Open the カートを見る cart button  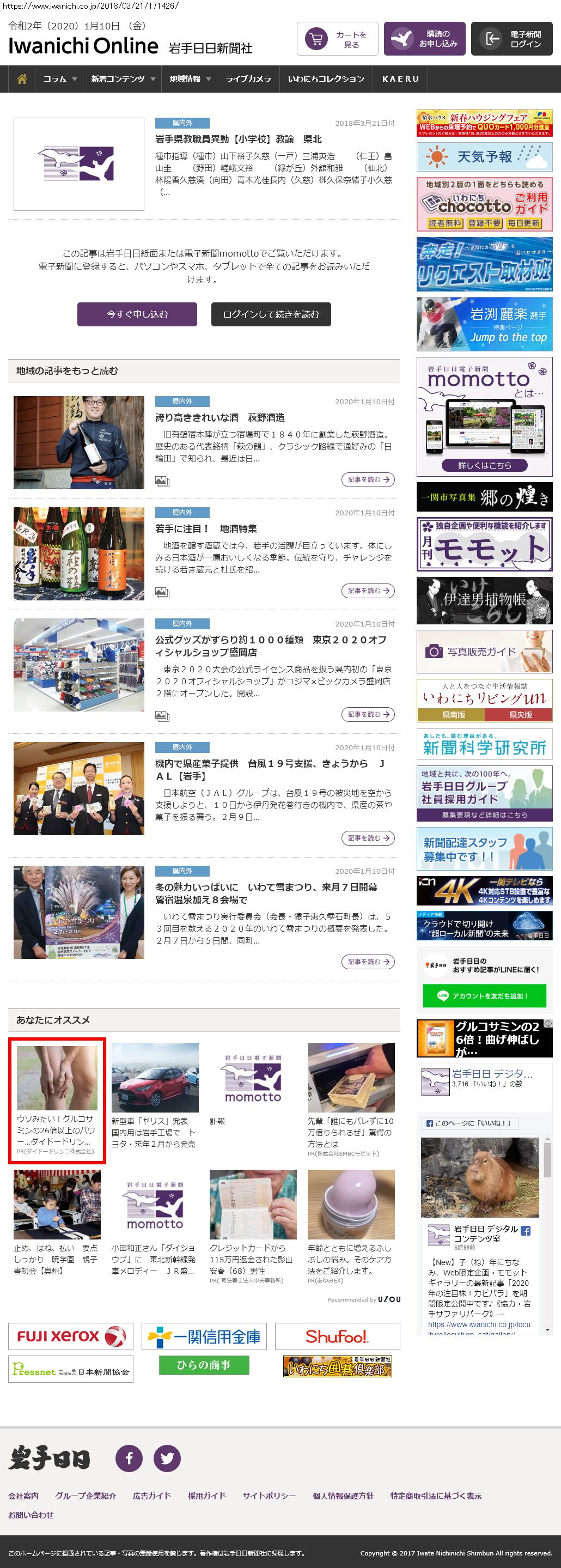pyautogui.click(x=337, y=39)
